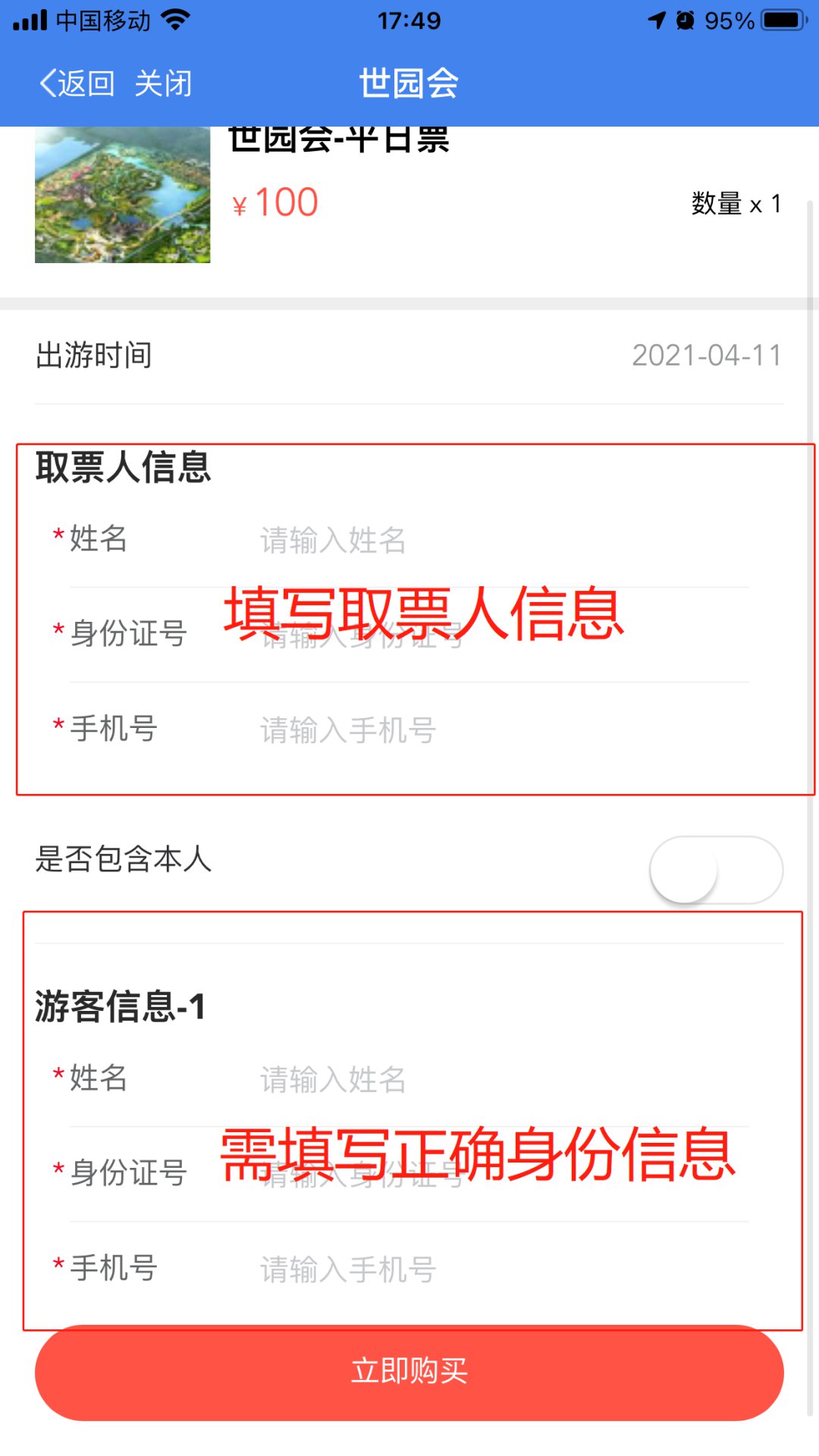Toggle the 是否包含本人 switch

[716, 869]
